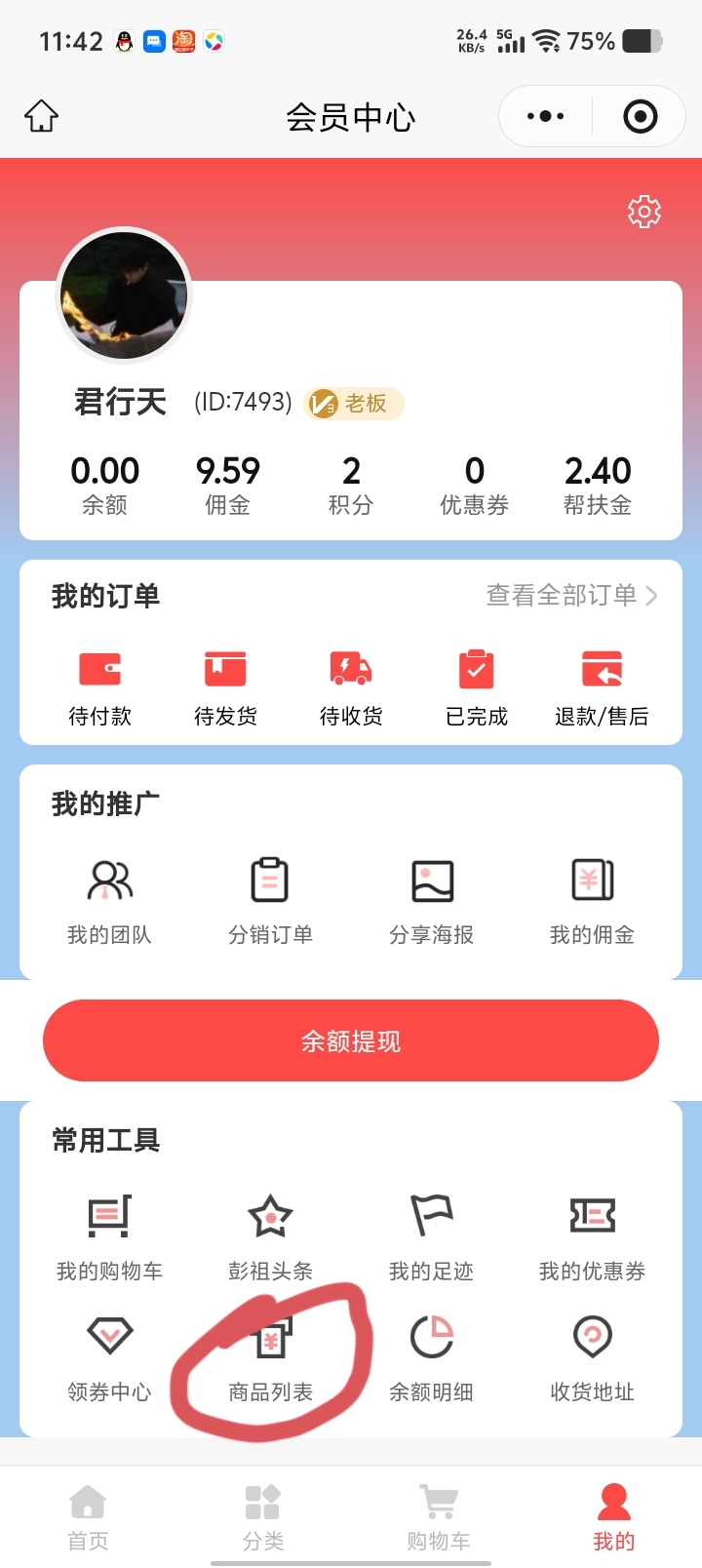The width and height of the screenshot is (702, 1568).
Task: Tap the 余额提现 button
Action: (351, 1040)
